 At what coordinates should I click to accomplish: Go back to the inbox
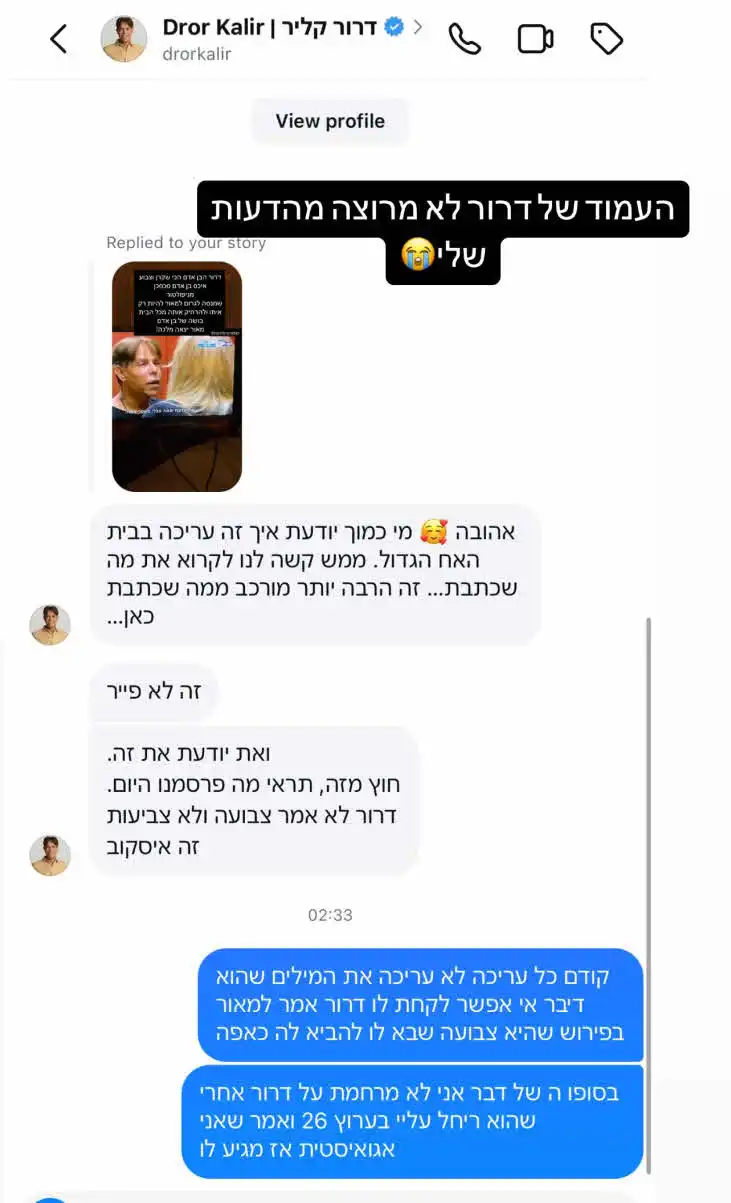[59, 39]
